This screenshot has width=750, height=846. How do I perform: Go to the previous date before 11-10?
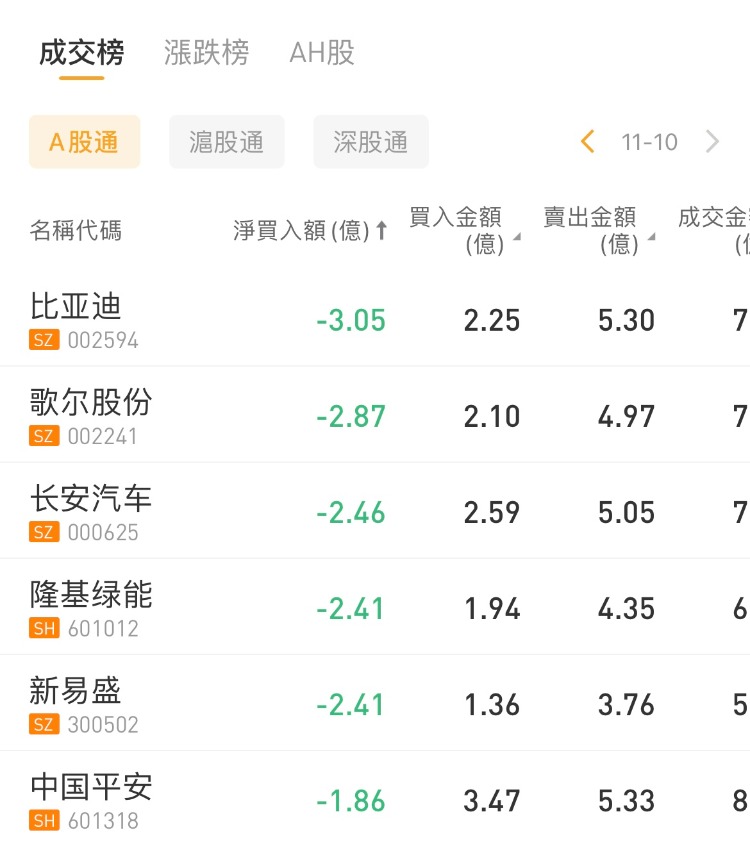point(588,142)
